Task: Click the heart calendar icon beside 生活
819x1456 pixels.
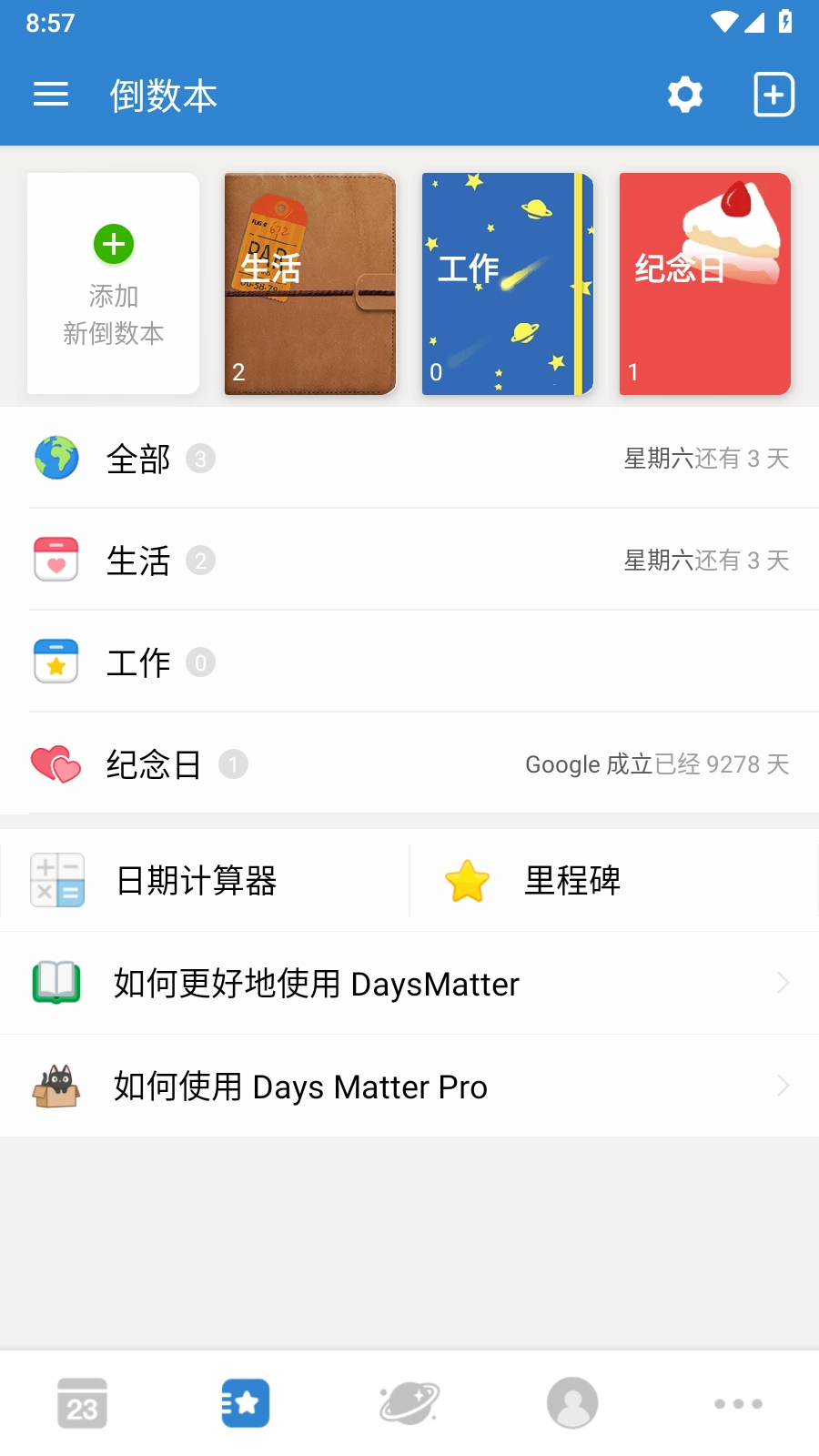Action: (56, 561)
